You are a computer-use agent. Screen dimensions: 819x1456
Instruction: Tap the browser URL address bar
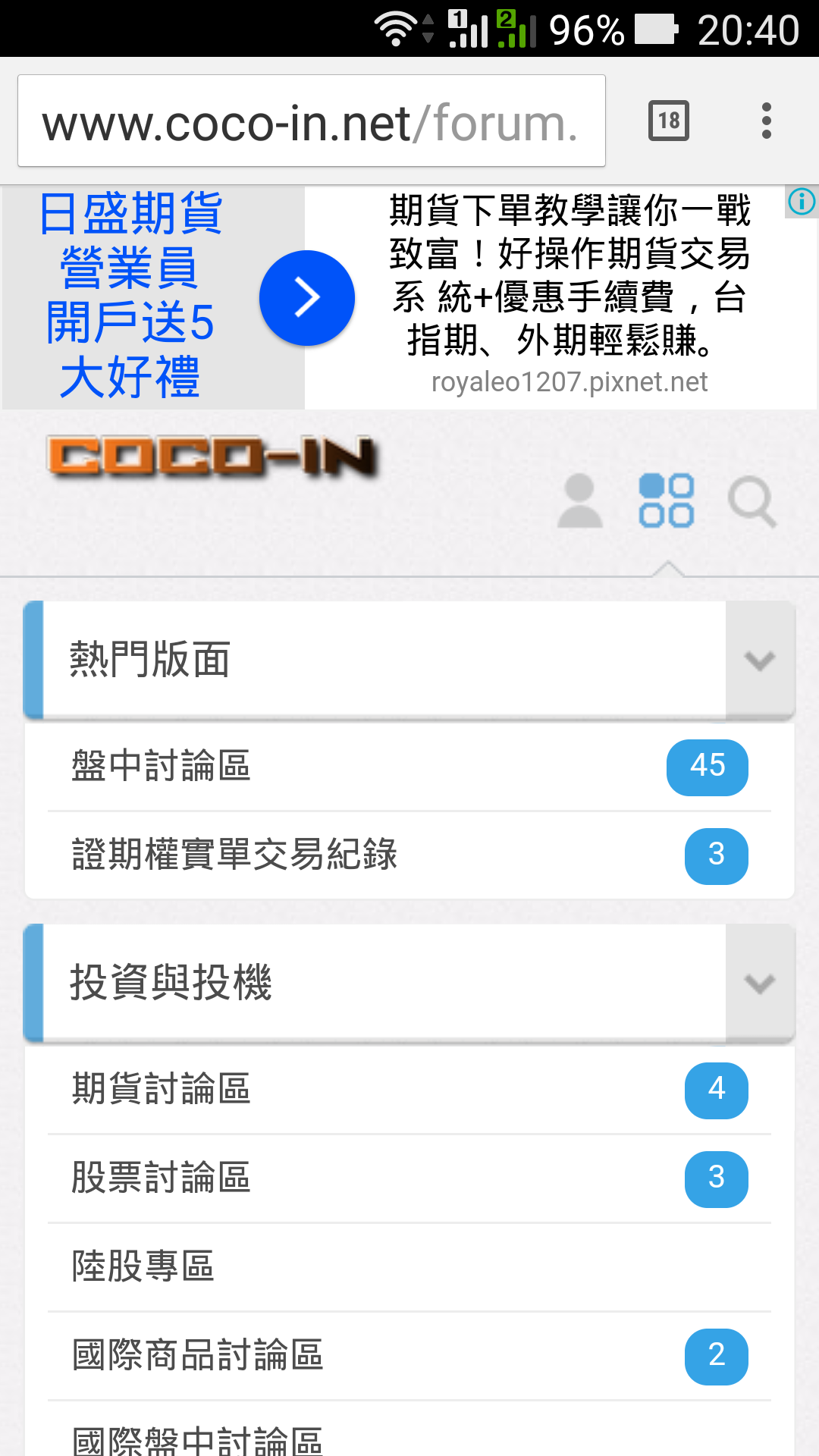311,121
